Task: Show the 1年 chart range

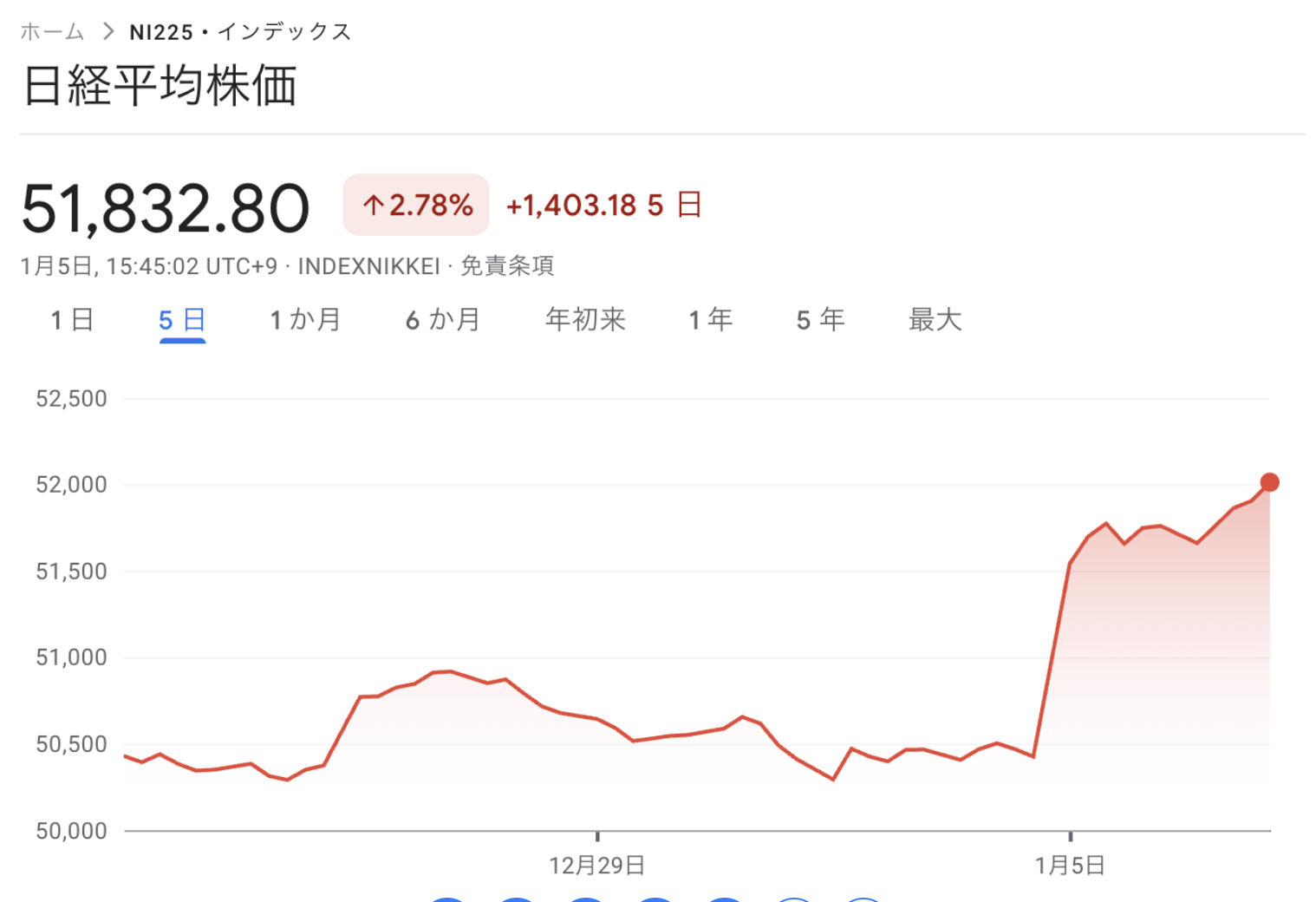Action: click(711, 320)
